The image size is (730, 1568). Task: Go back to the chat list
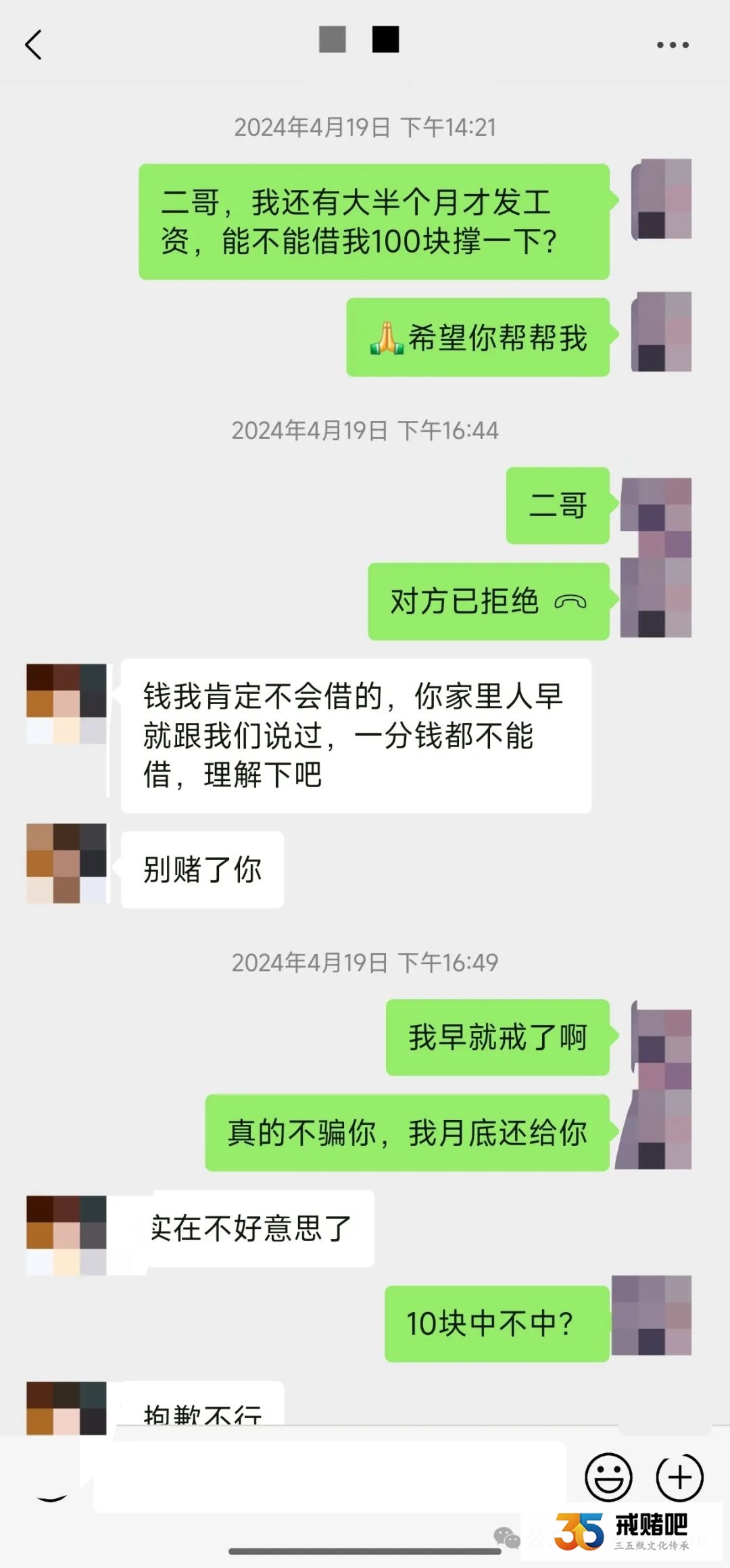tap(34, 45)
